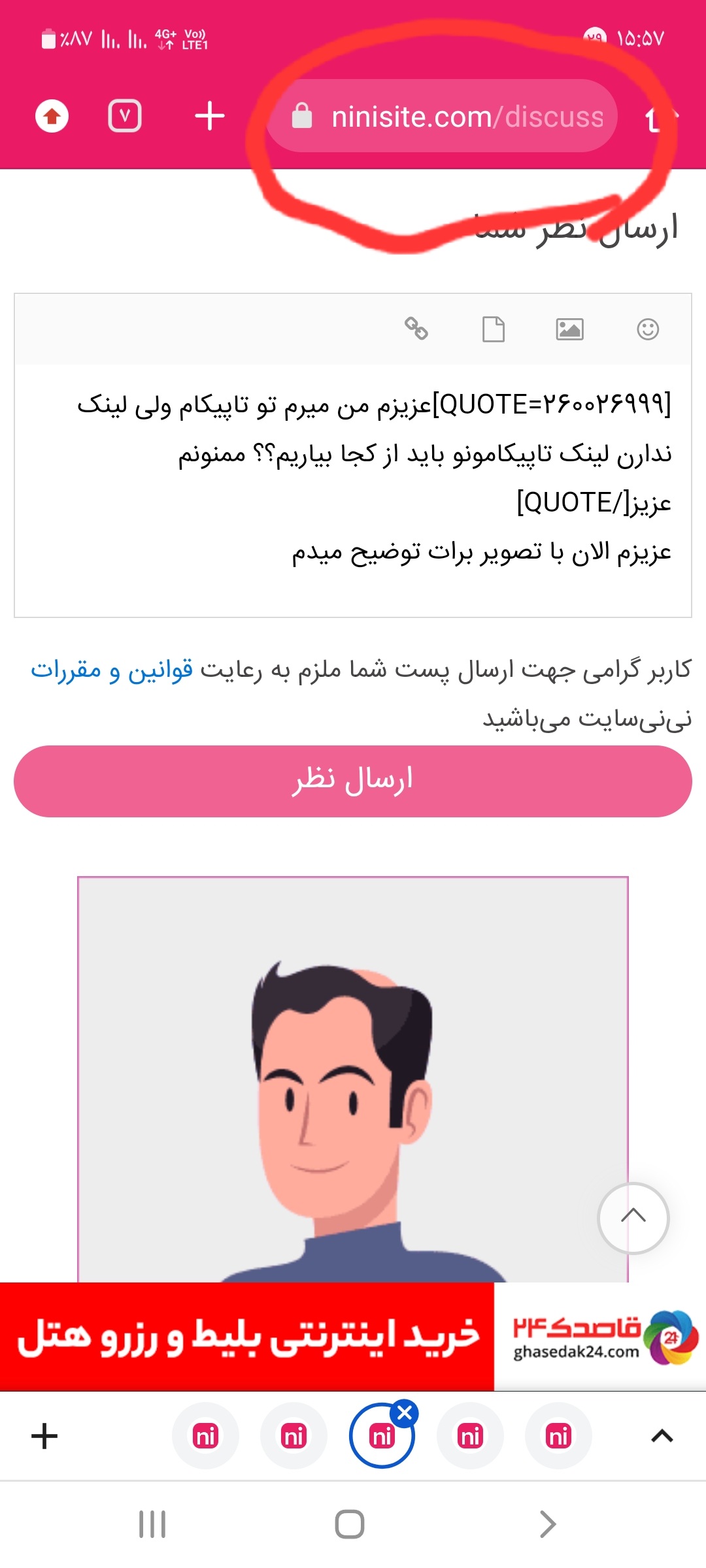
Task: Submit the comment with ارسال نظر
Action: pyautogui.click(x=353, y=781)
